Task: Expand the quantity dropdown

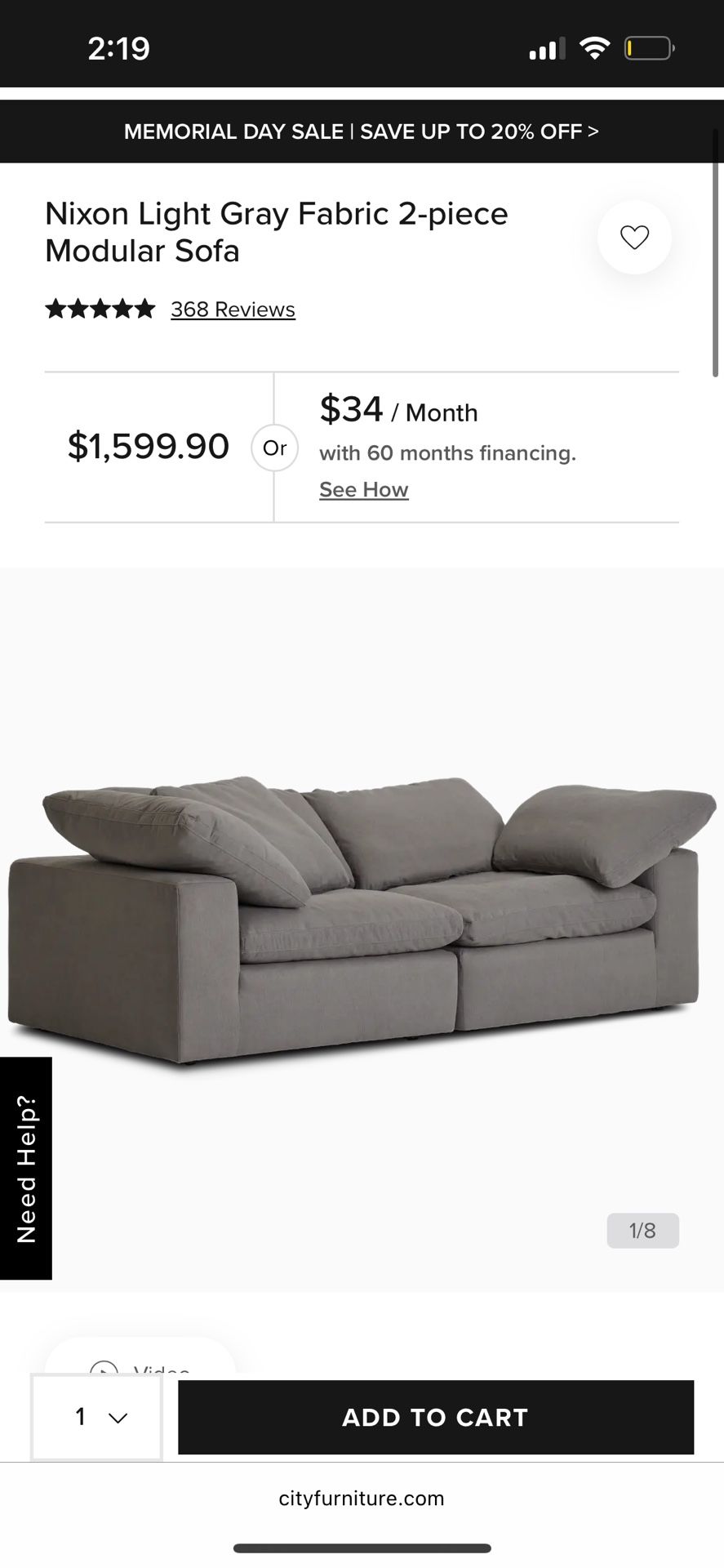Action: pos(97,1417)
